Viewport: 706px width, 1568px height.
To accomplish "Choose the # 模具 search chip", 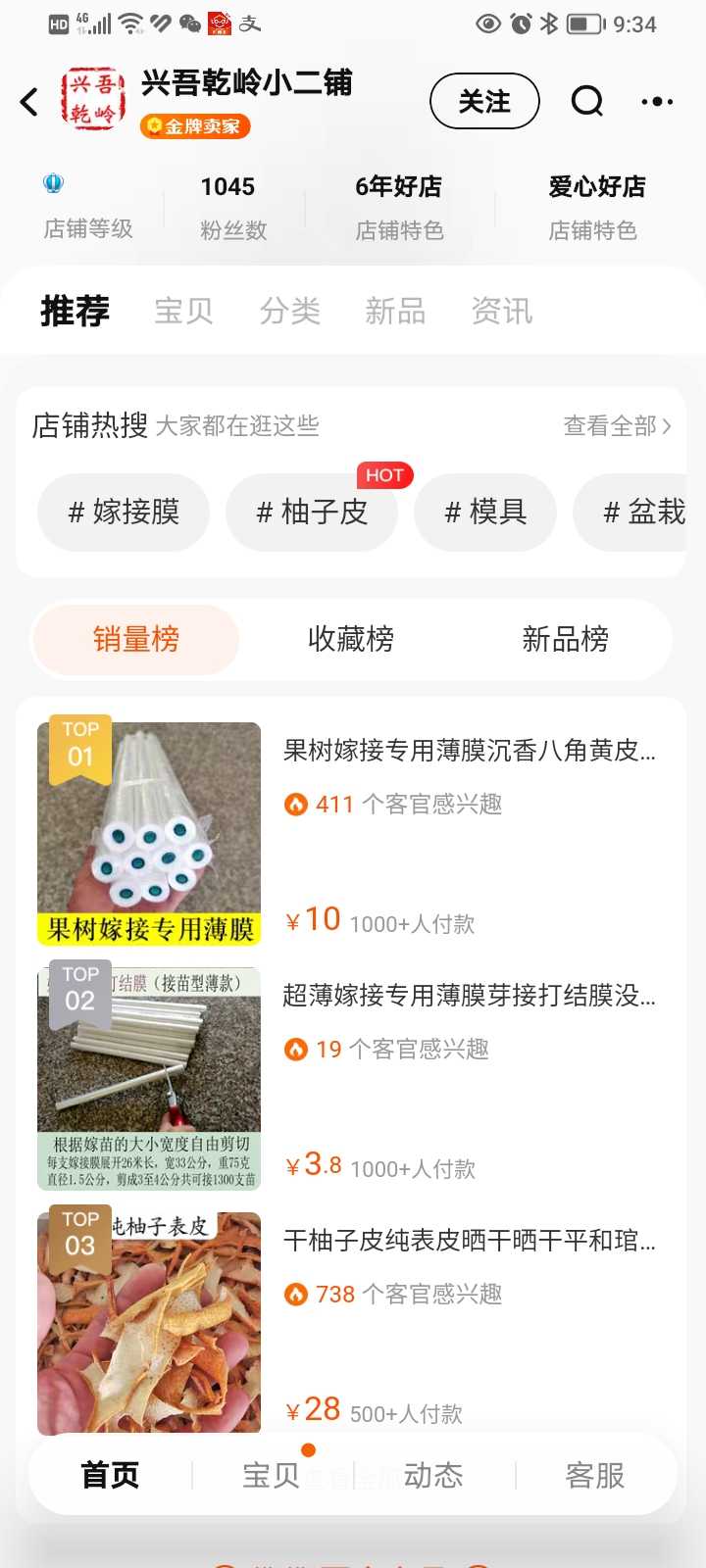I will point(485,512).
